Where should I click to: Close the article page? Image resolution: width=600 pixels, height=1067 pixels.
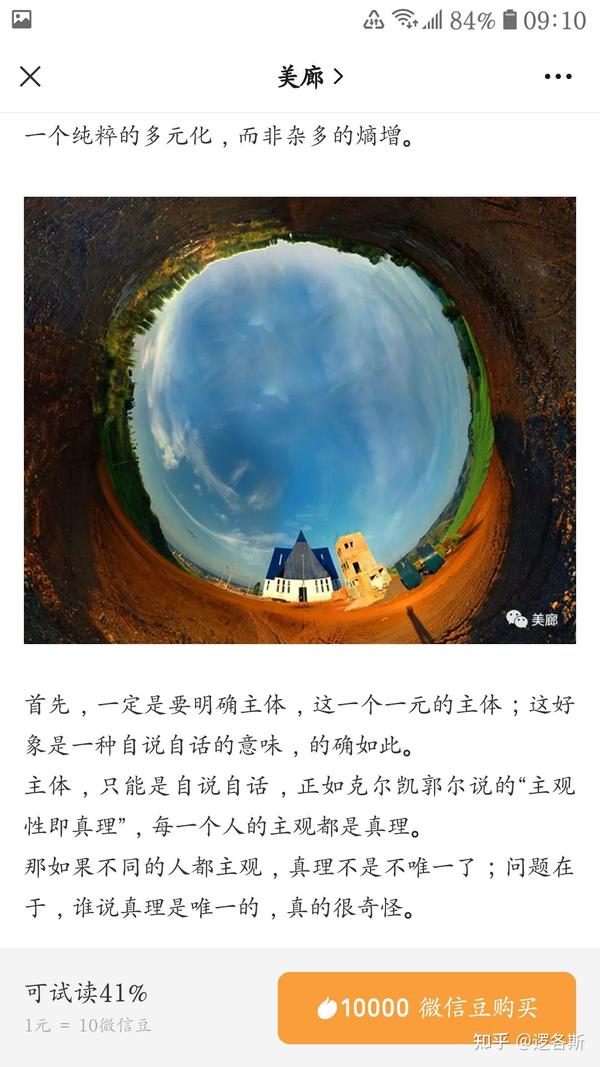point(30,76)
